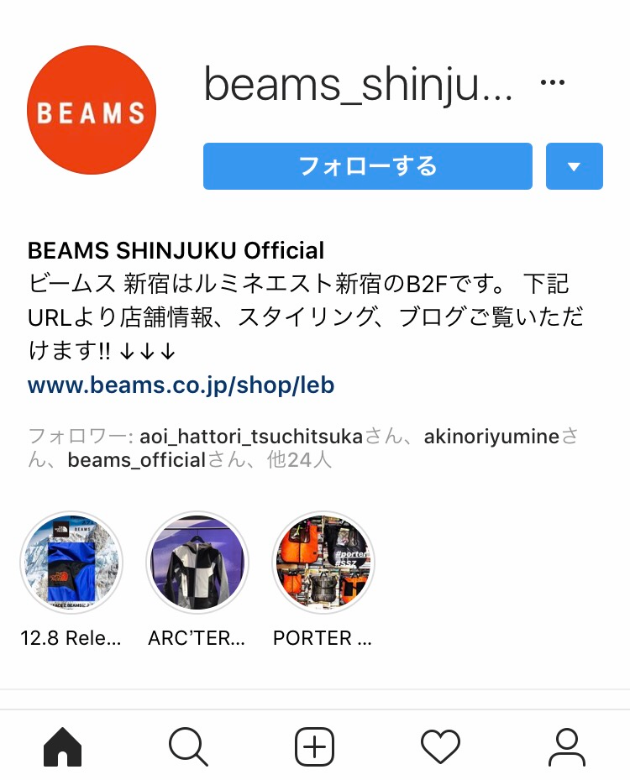Switch to the Search tab
The image size is (630, 780).
188,746
